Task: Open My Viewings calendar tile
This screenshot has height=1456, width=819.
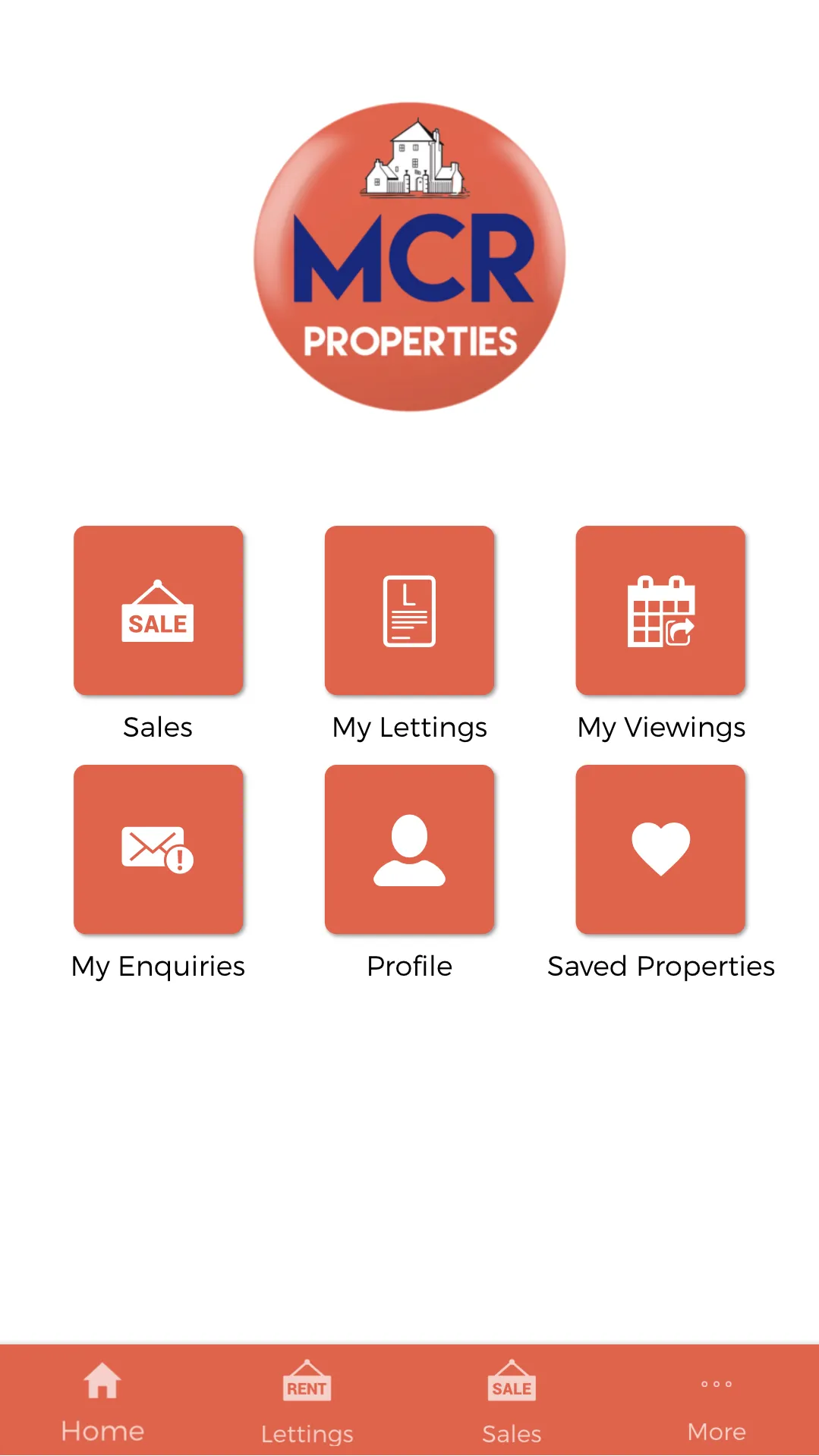Action: (x=660, y=610)
